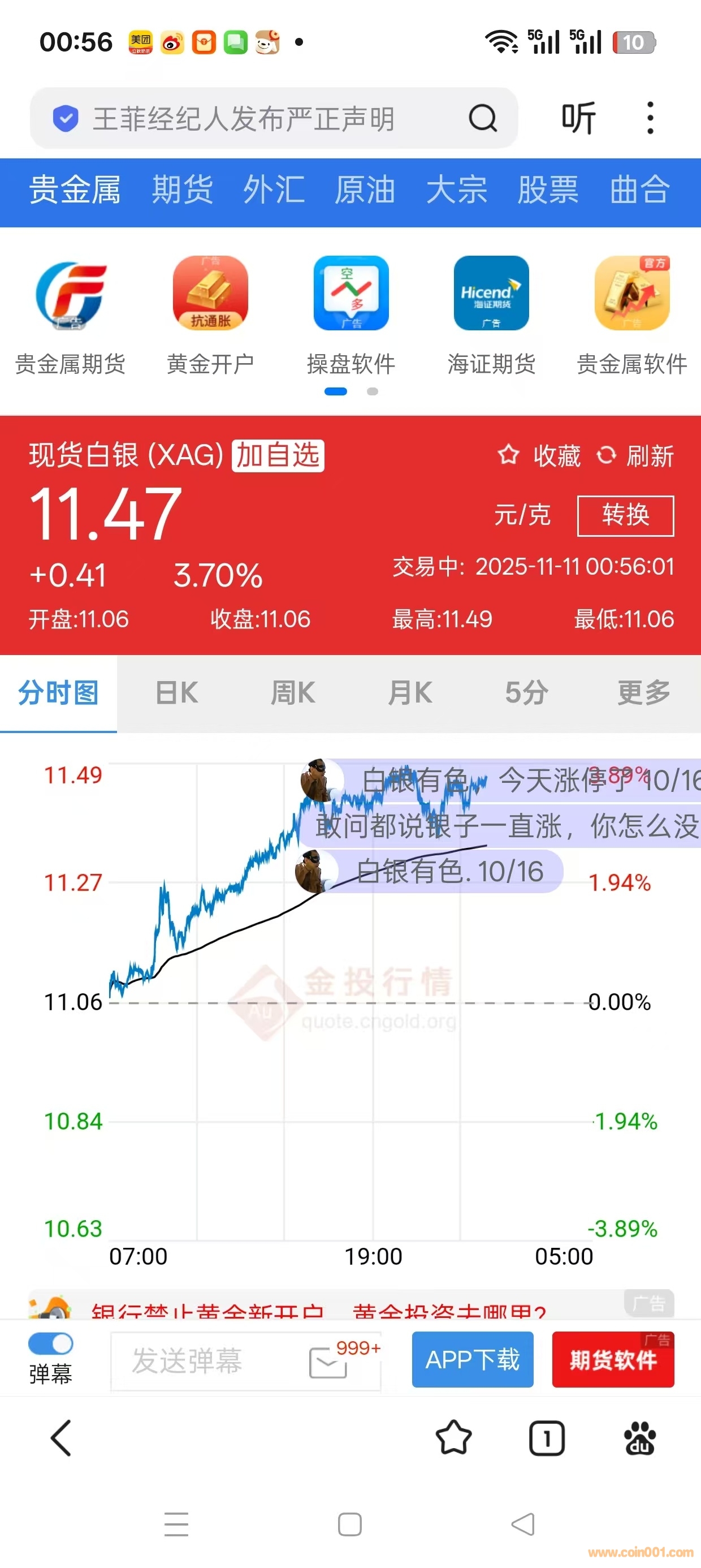
Task: Tap the 听 listen button
Action: [578, 118]
